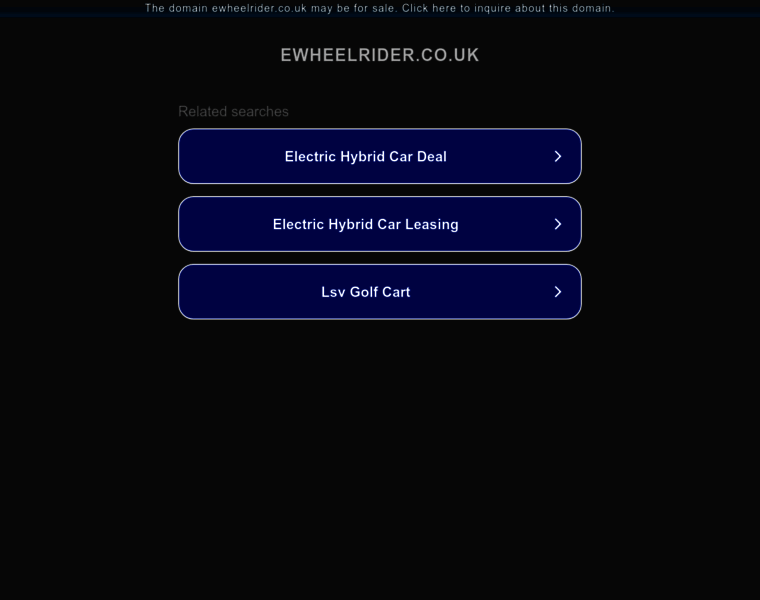Select Electric Hybrid Car Leasing result
This screenshot has height=600, width=760.
(379, 224)
